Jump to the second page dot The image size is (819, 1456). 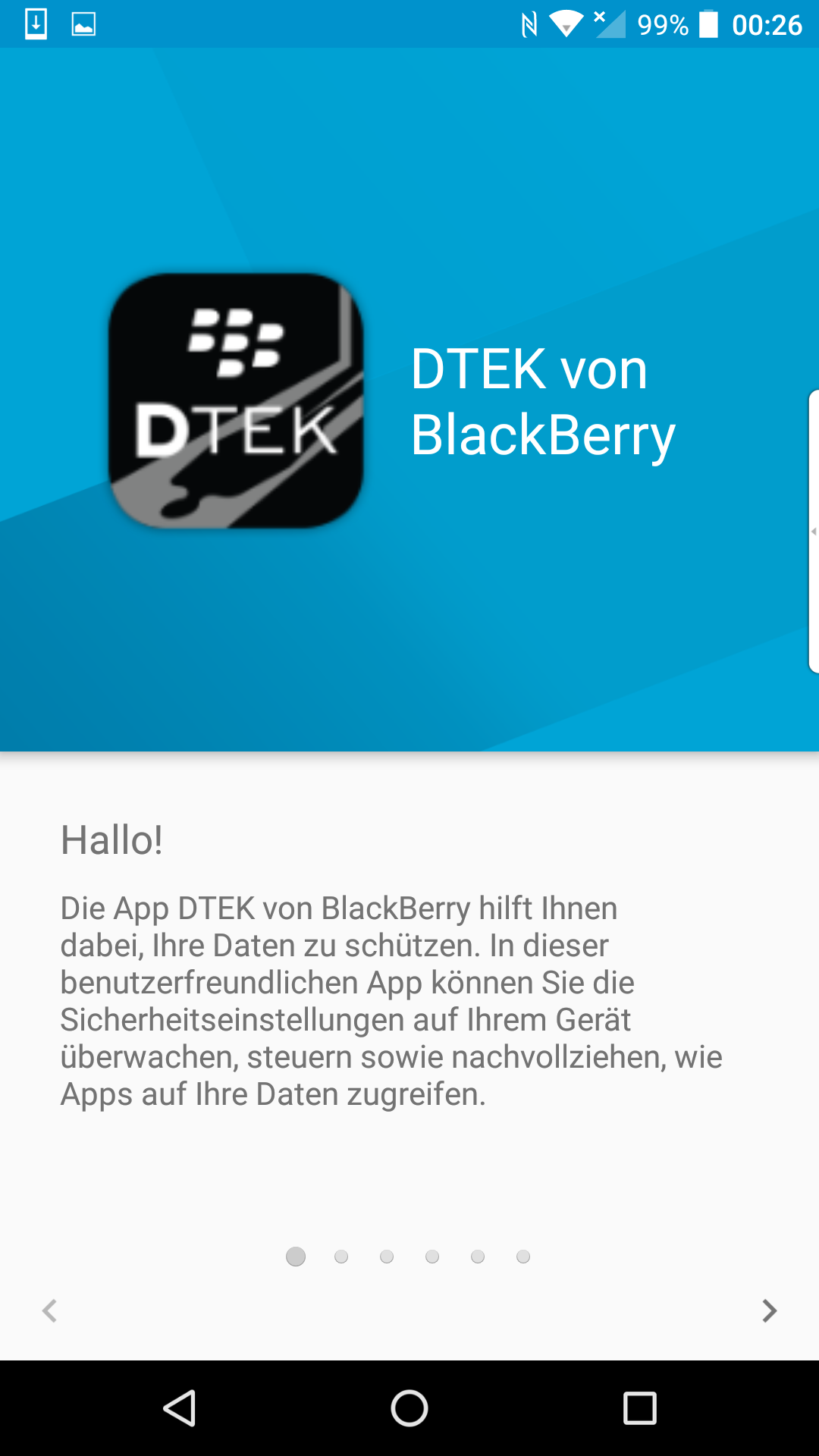pos(341,1257)
